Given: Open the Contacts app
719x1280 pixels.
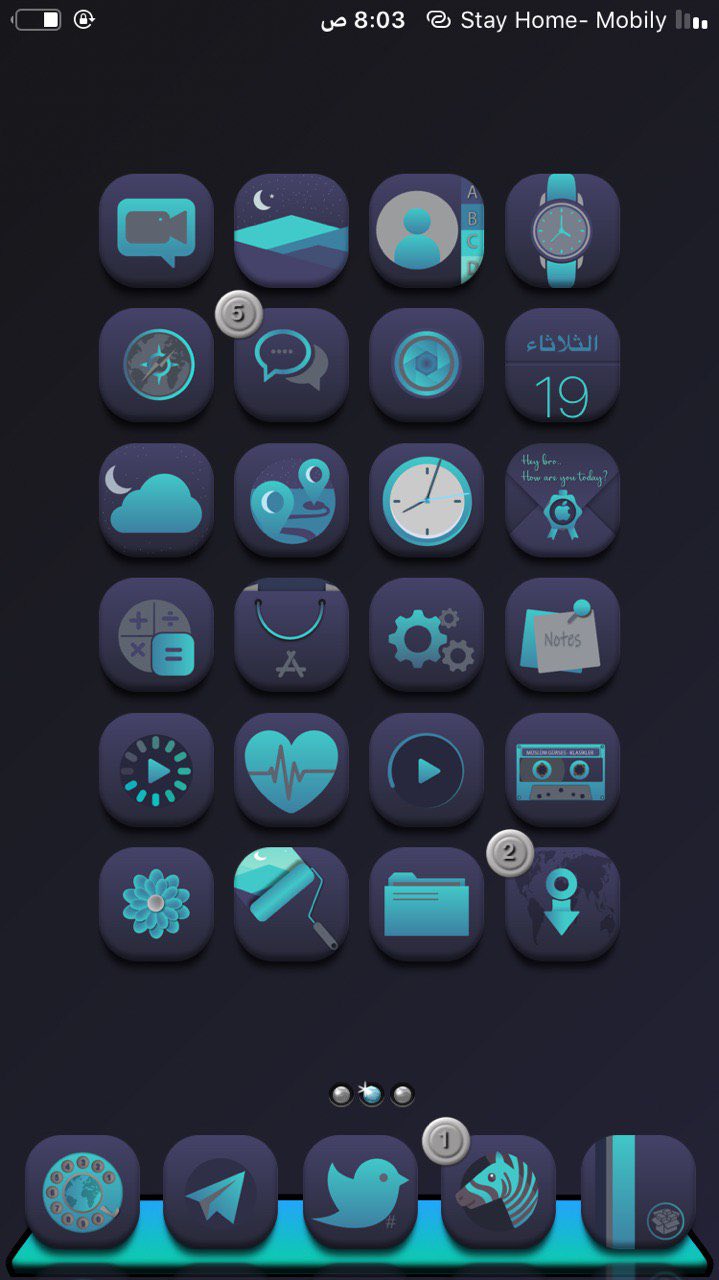Looking at the screenshot, I should pyautogui.click(x=426, y=230).
